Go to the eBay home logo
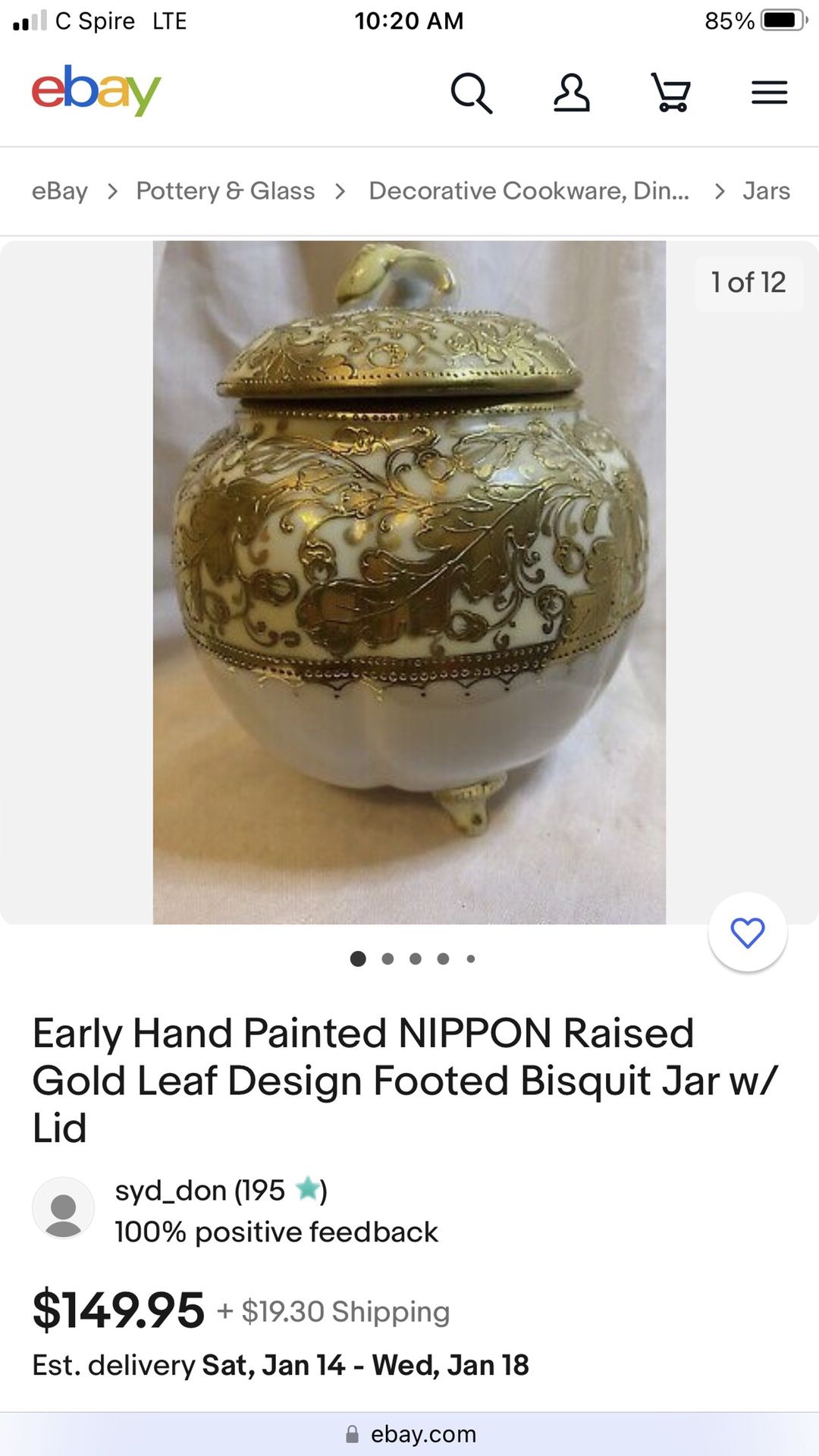This screenshot has width=819, height=1456. pyautogui.click(x=96, y=91)
